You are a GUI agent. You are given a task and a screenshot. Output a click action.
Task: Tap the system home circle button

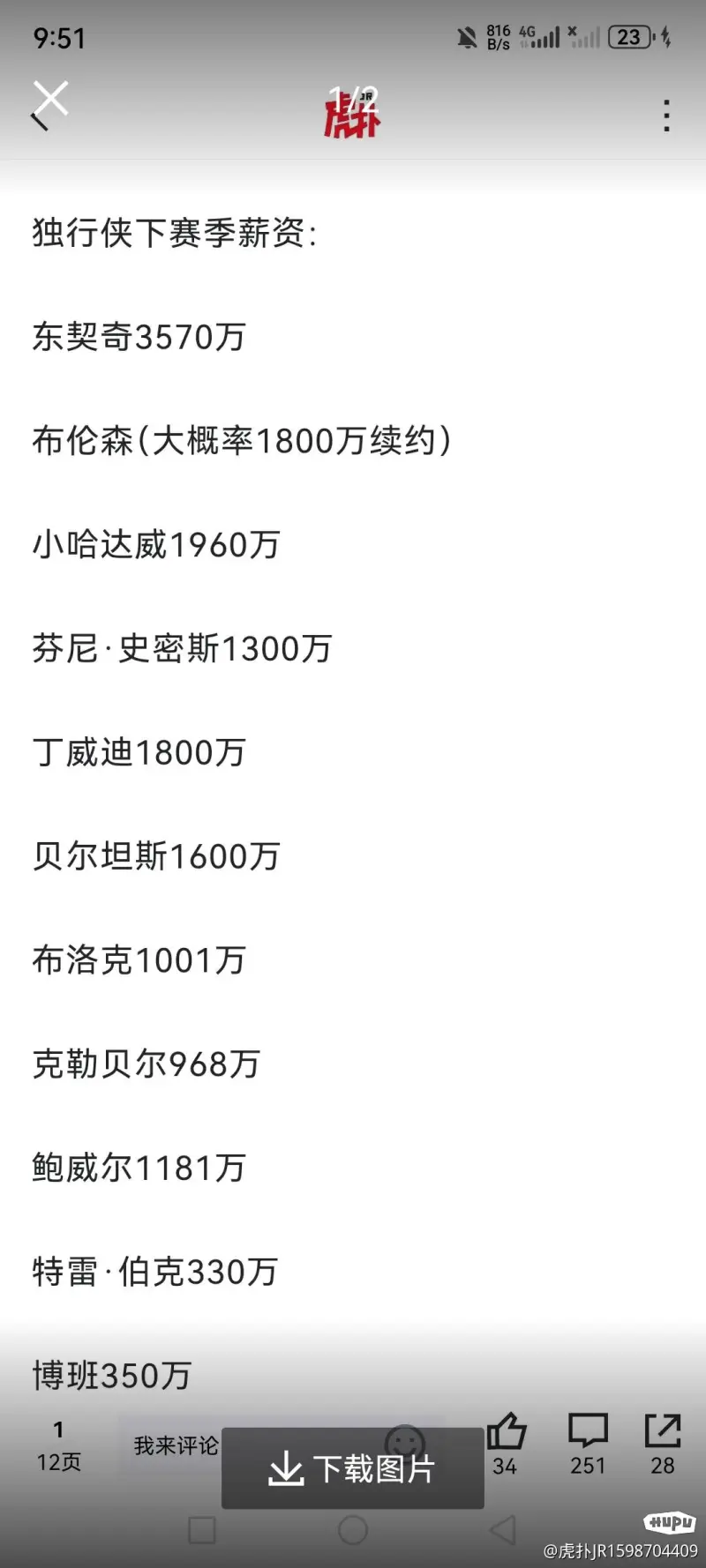coord(353,1530)
